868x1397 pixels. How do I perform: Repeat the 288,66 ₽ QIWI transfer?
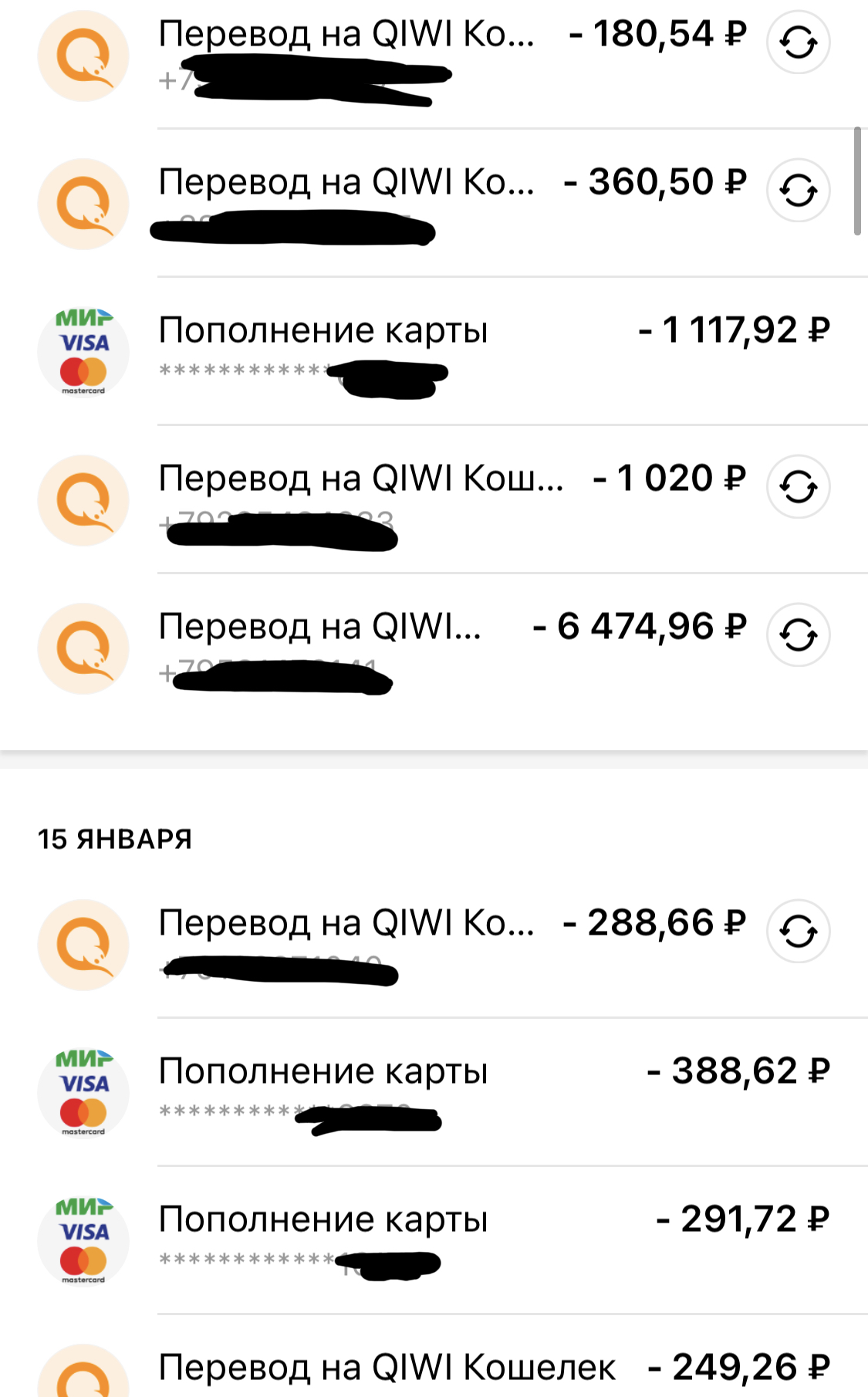click(798, 931)
